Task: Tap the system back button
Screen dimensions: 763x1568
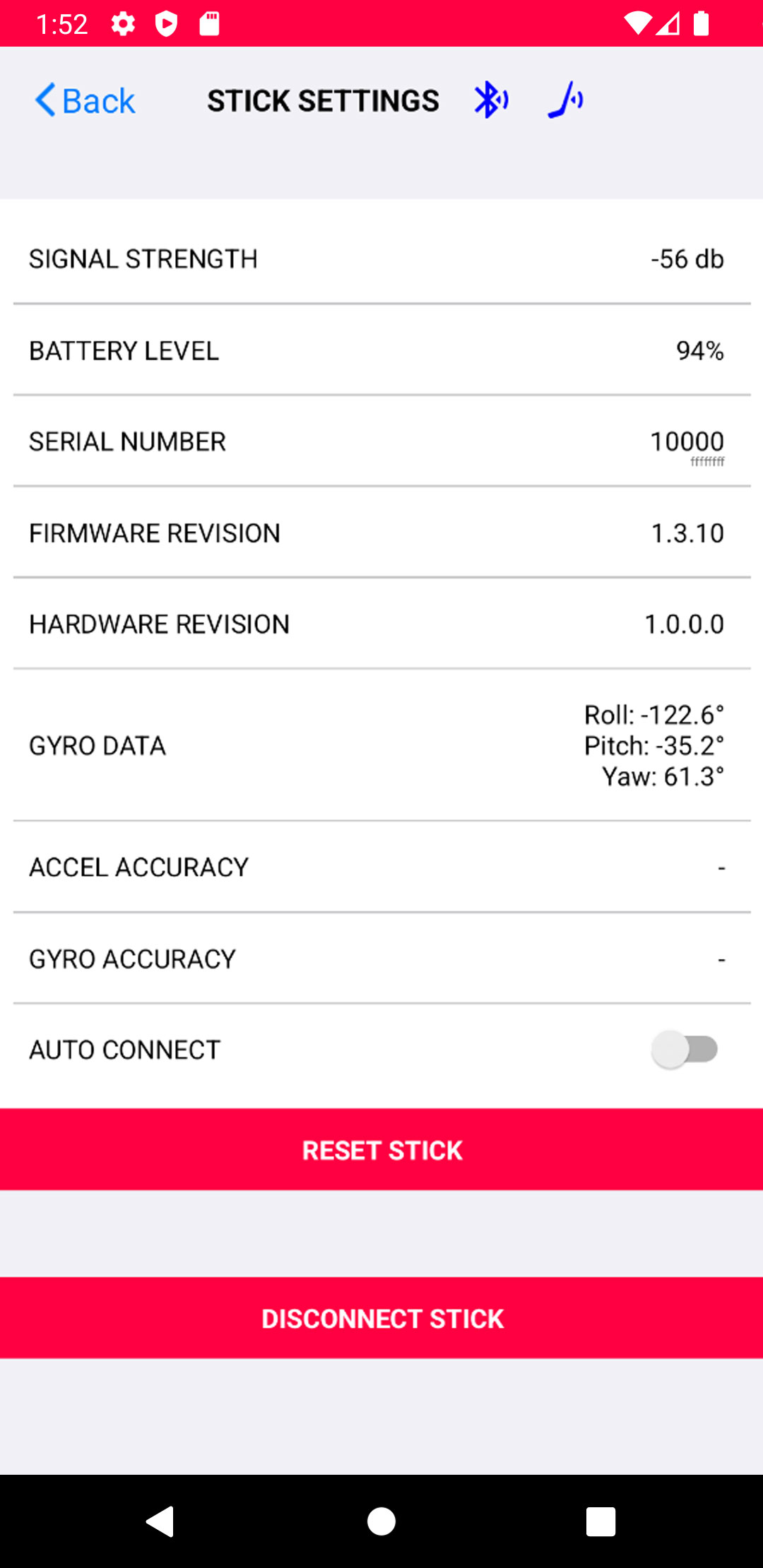Action: click(161, 1521)
